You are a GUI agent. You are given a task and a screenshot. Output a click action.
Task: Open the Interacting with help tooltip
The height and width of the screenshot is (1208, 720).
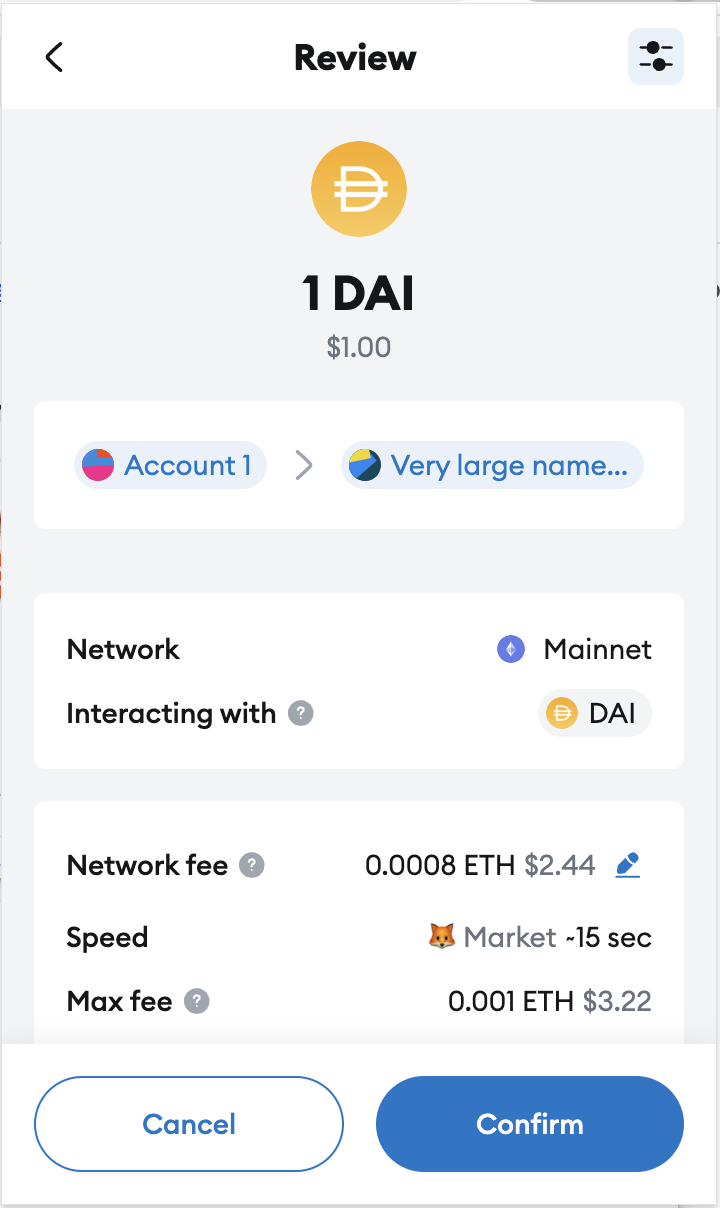pyautogui.click(x=301, y=713)
